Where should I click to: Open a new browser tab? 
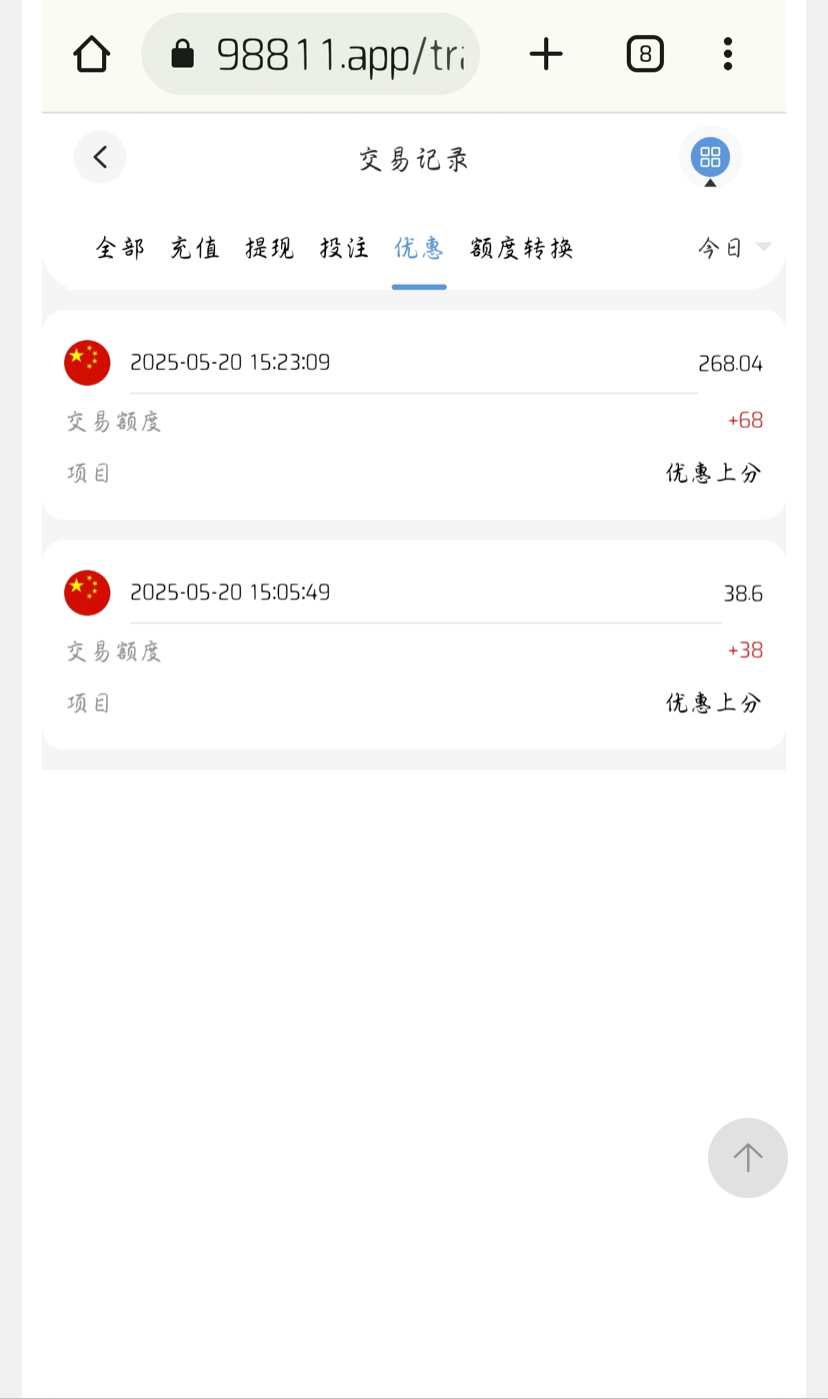pos(546,54)
